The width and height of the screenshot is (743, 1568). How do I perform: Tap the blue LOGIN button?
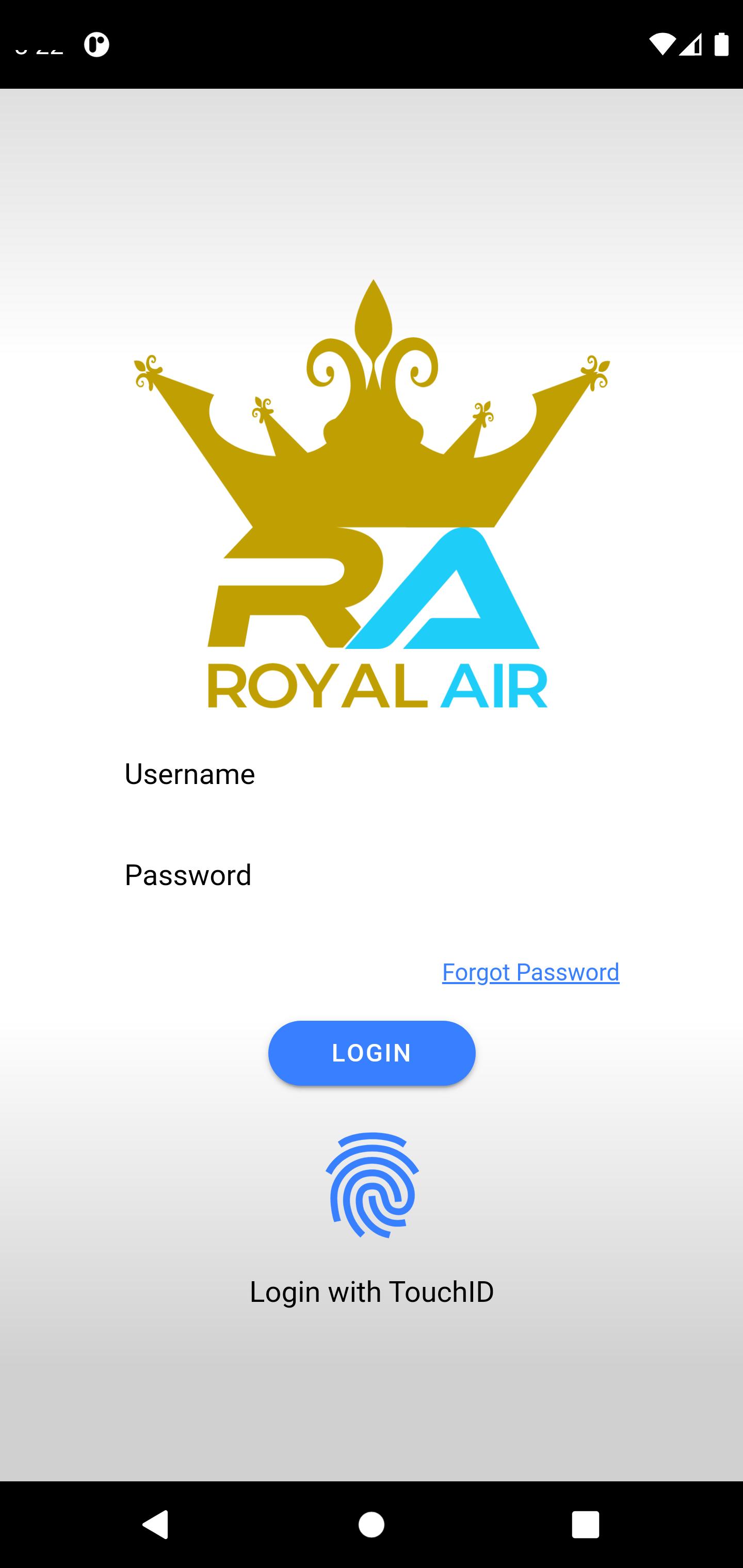[x=372, y=1052]
